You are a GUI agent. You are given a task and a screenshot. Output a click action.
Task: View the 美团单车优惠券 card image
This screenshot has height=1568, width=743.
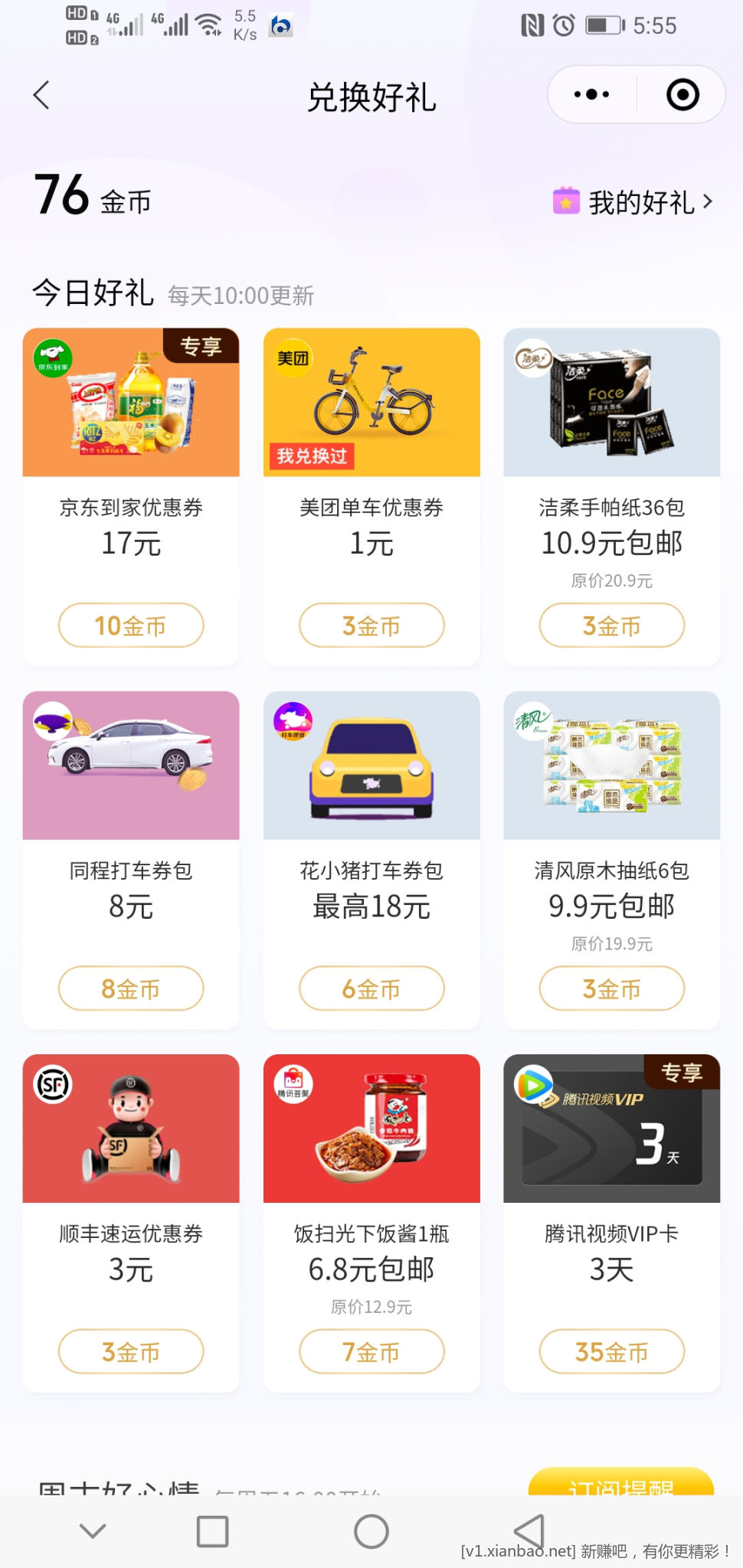[371, 403]
